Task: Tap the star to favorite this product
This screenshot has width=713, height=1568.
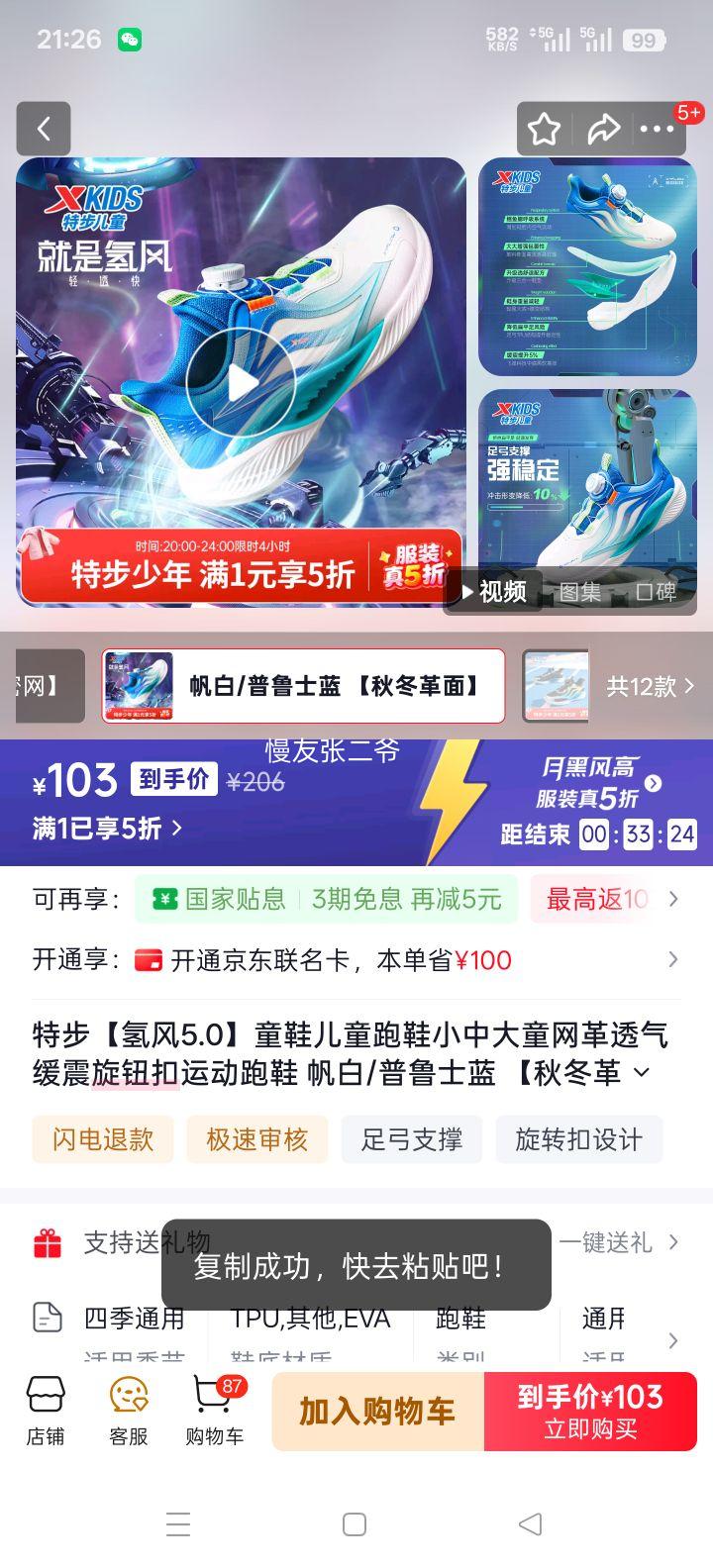Action: (x=543, y=129)
